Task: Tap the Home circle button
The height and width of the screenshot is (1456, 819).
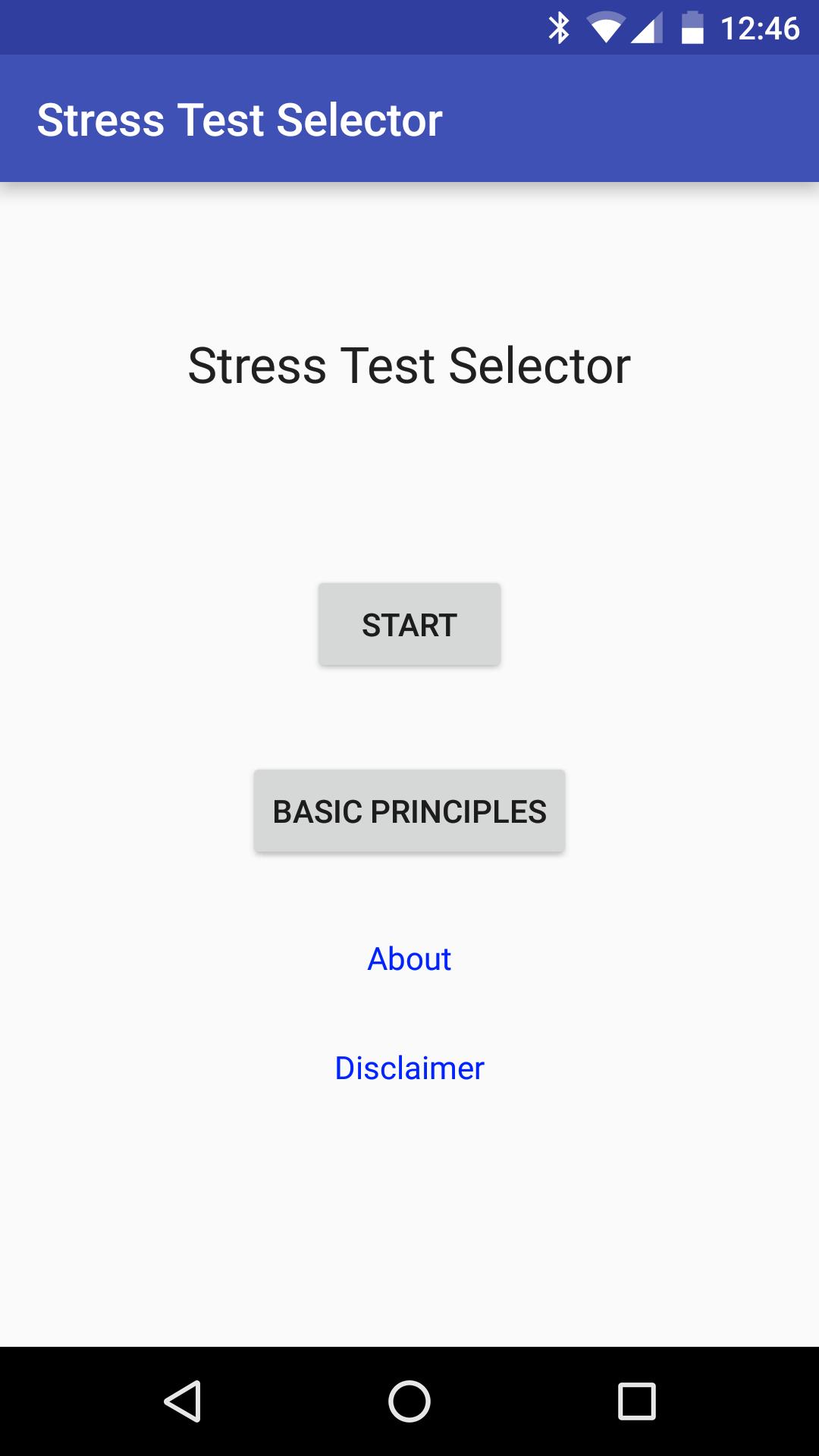Action: pyautogui.click(x=409, y=1401)
